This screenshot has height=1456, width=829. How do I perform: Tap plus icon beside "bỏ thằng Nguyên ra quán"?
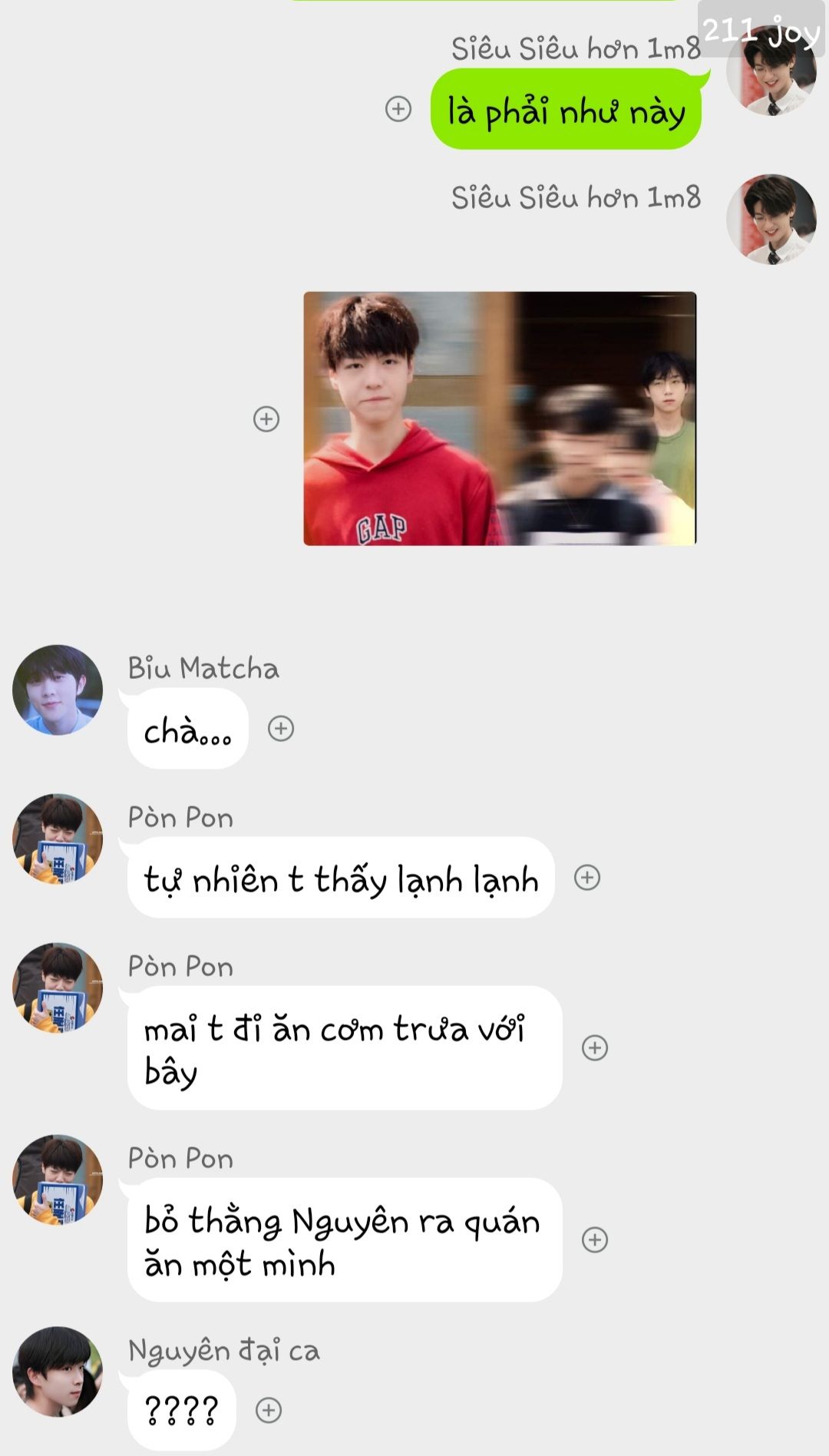(595, 1239)
